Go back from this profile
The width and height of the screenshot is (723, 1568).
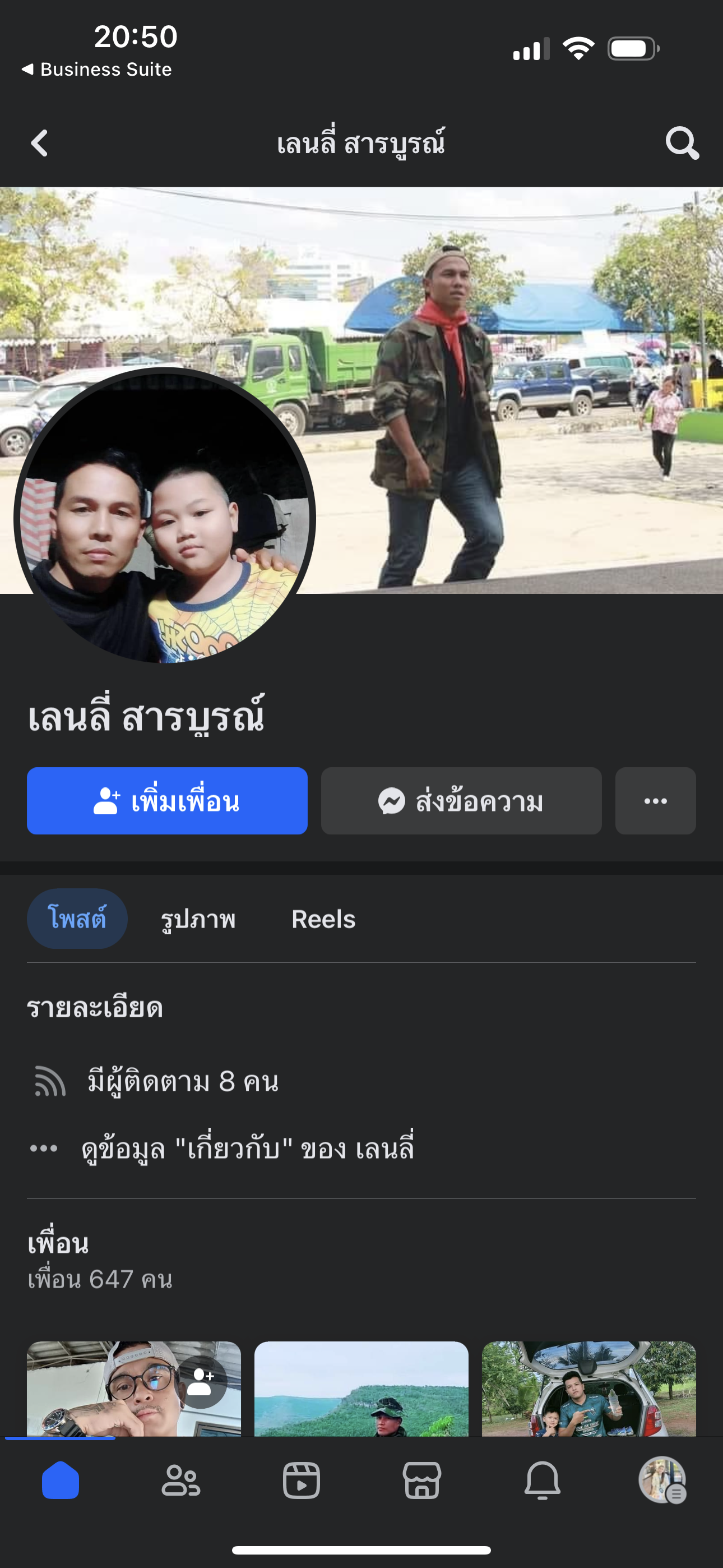pyautogui.click(x=40, y=144)
